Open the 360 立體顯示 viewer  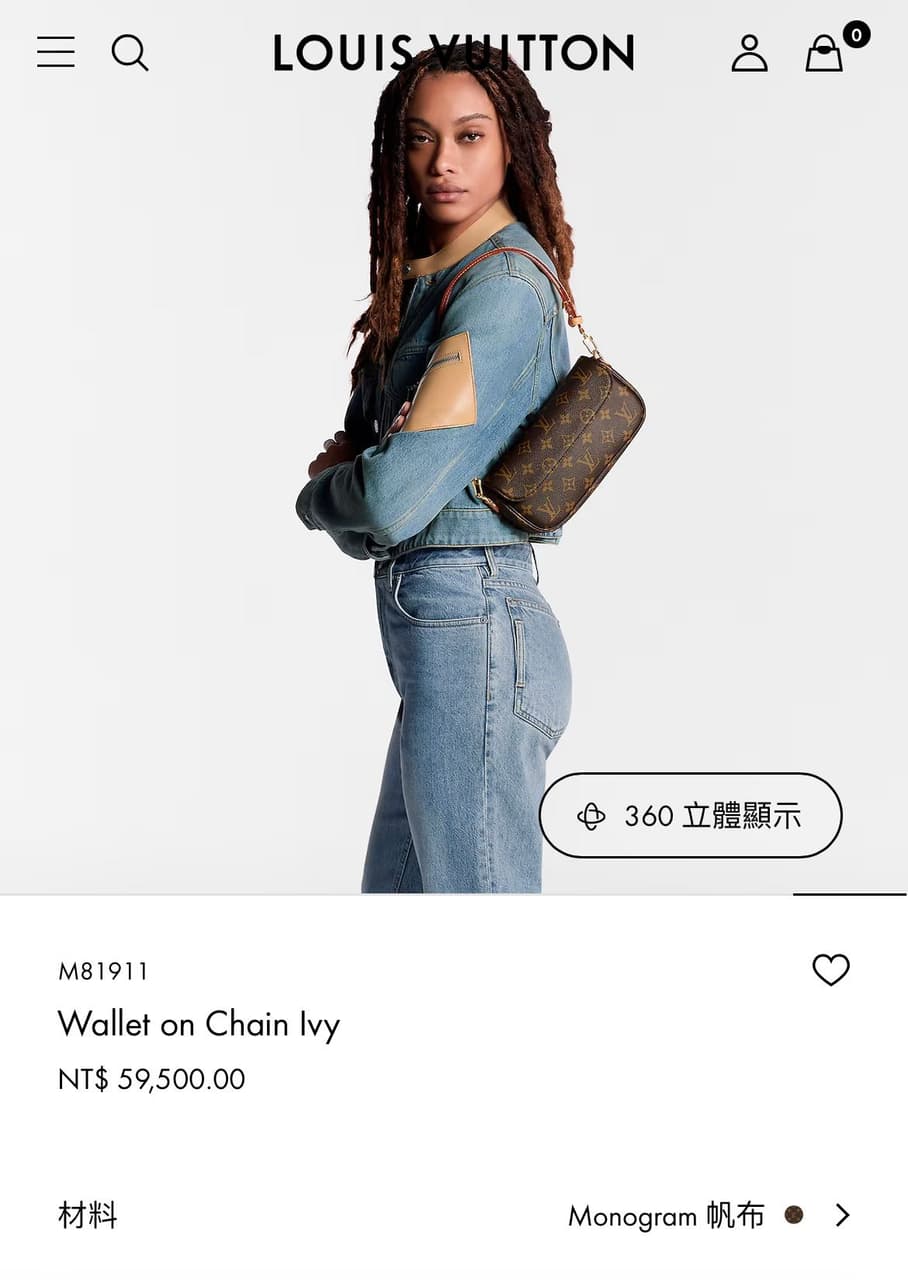(692, 816)
